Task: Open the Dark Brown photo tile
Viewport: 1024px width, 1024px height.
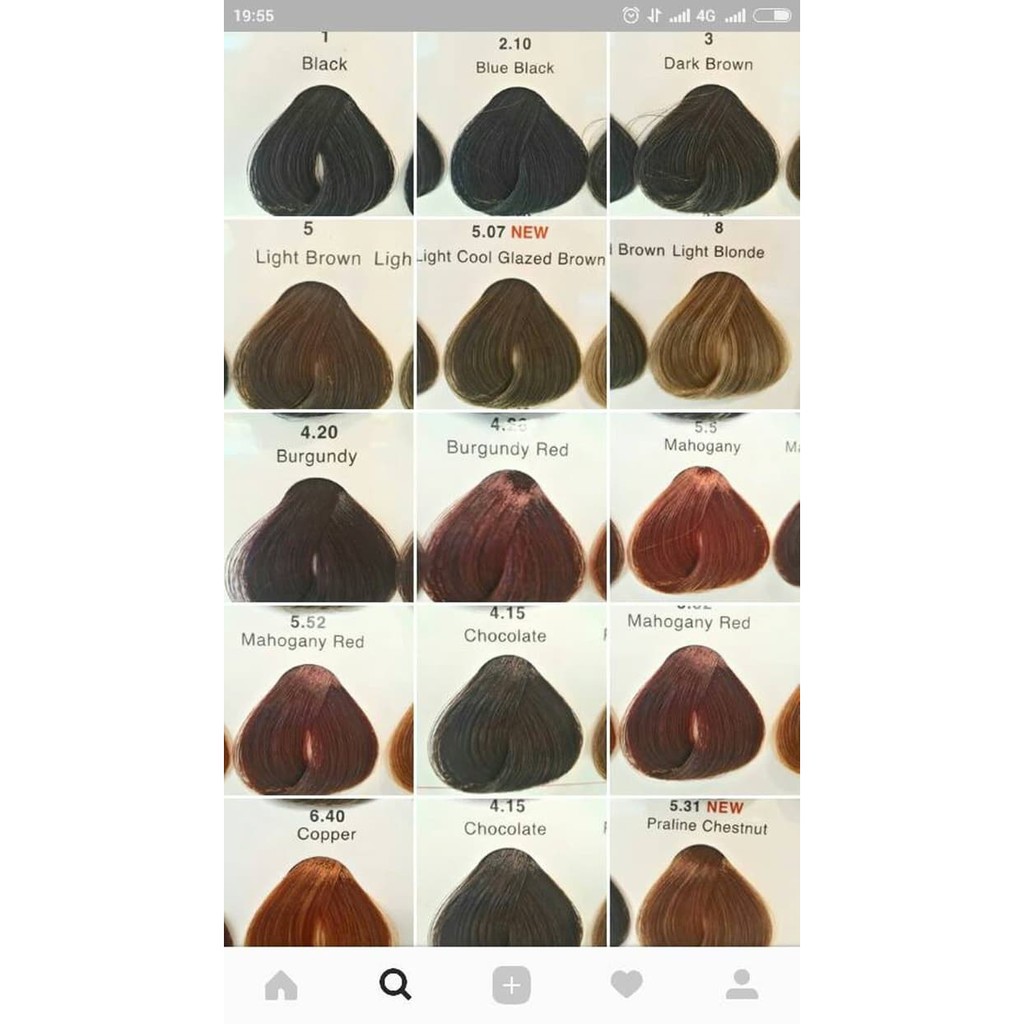Action: (704, 124)
